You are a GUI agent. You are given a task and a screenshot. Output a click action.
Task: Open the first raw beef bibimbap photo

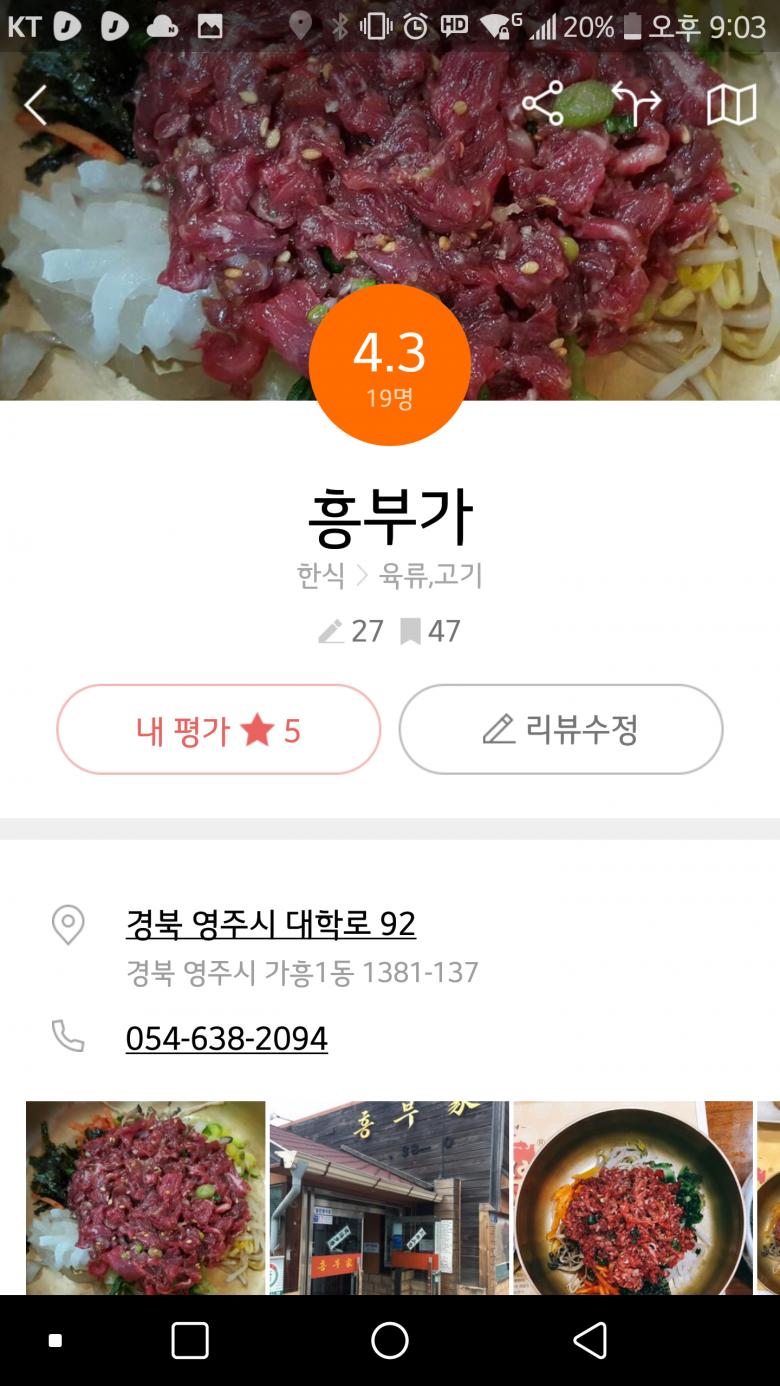(x=146, y=1197)
